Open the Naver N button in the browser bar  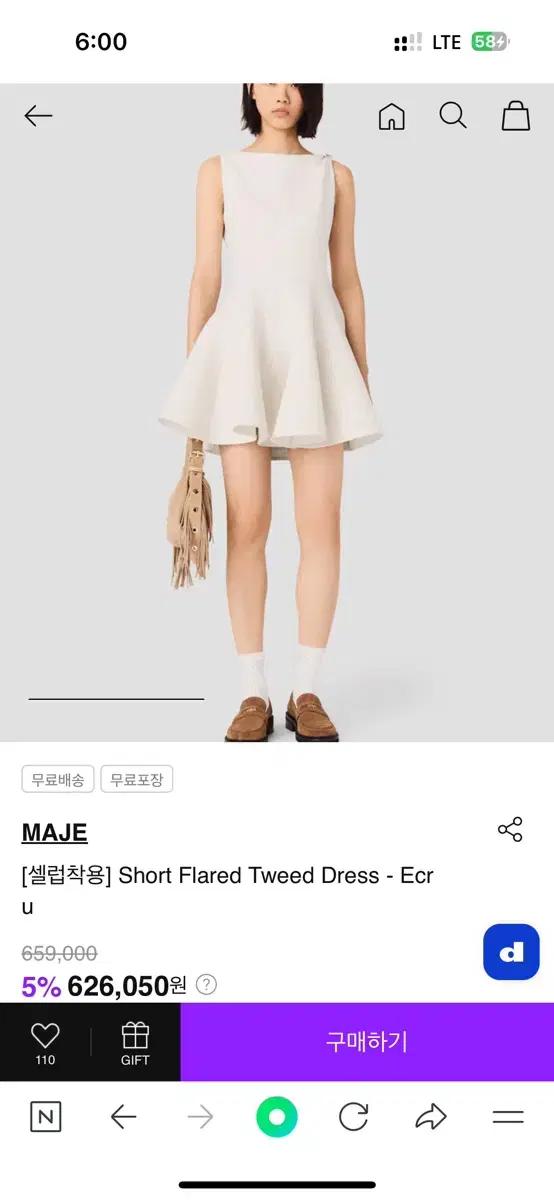tap(45, 1117)
